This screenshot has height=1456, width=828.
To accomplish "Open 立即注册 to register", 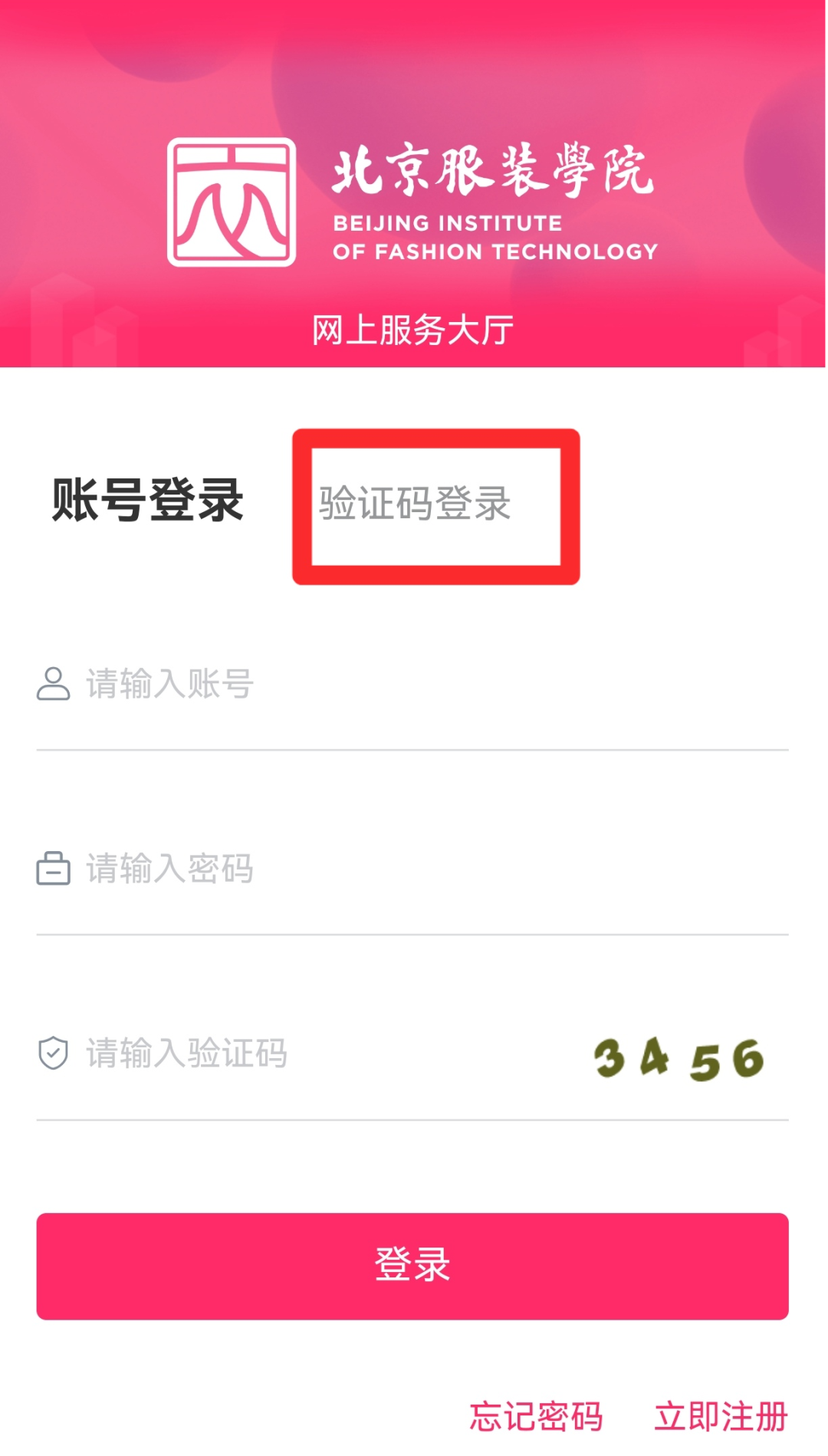I will [x=721, y=1416].
